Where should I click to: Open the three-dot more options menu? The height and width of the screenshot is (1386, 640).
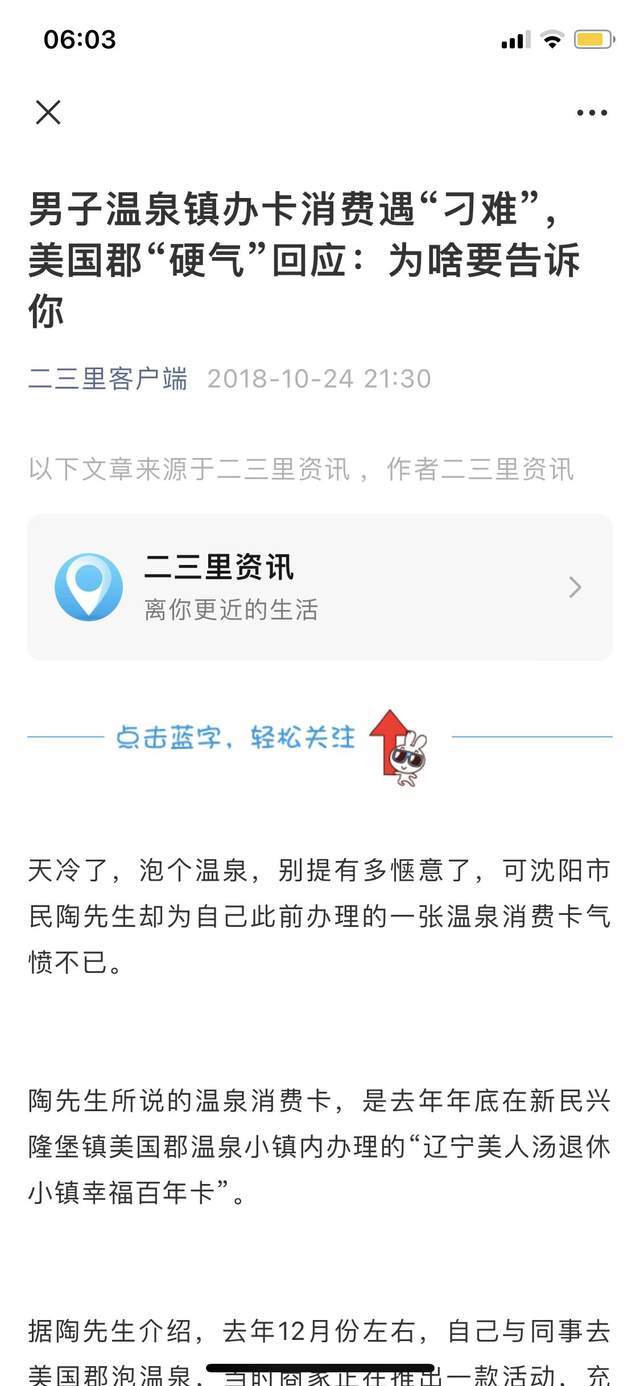pos(592,112)
